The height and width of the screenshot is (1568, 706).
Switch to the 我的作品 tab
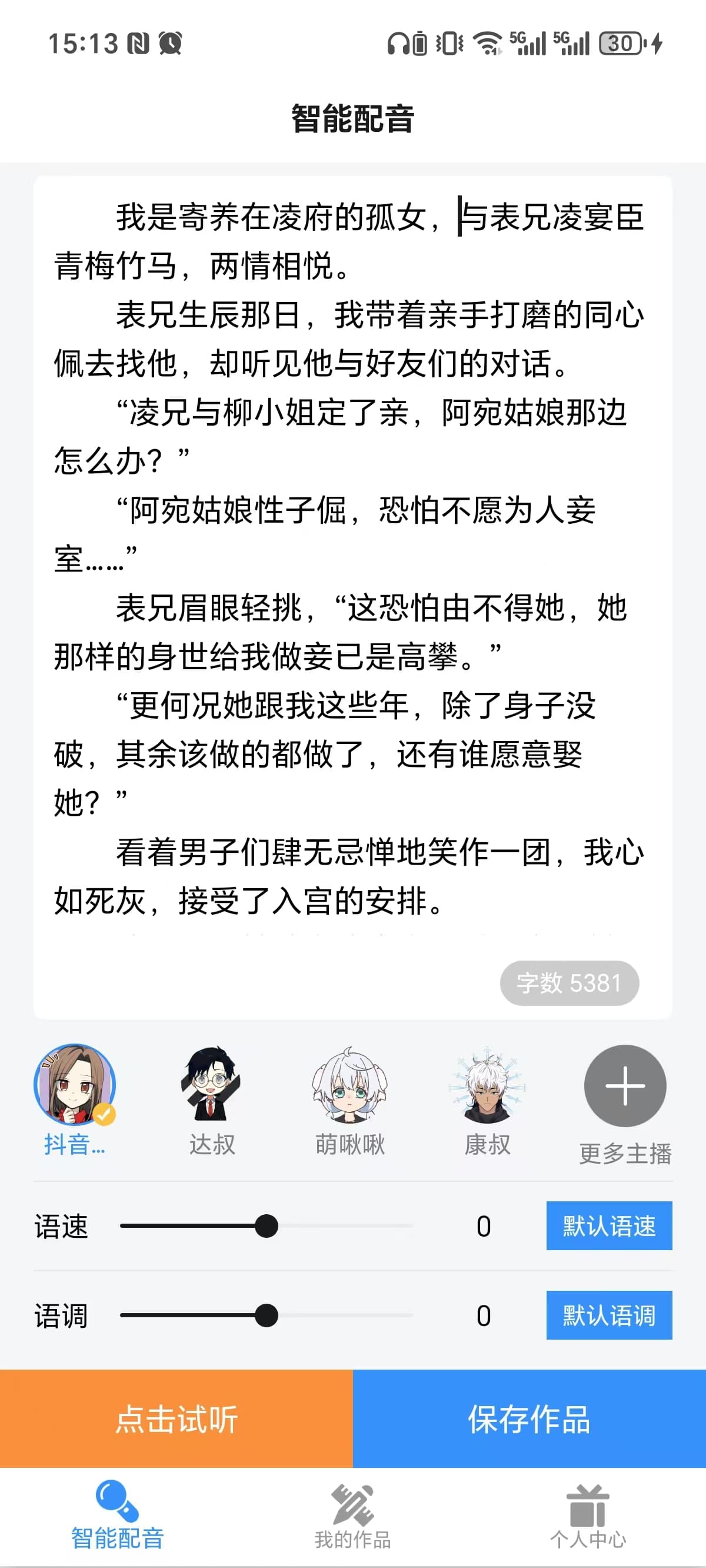(353, 1517)
